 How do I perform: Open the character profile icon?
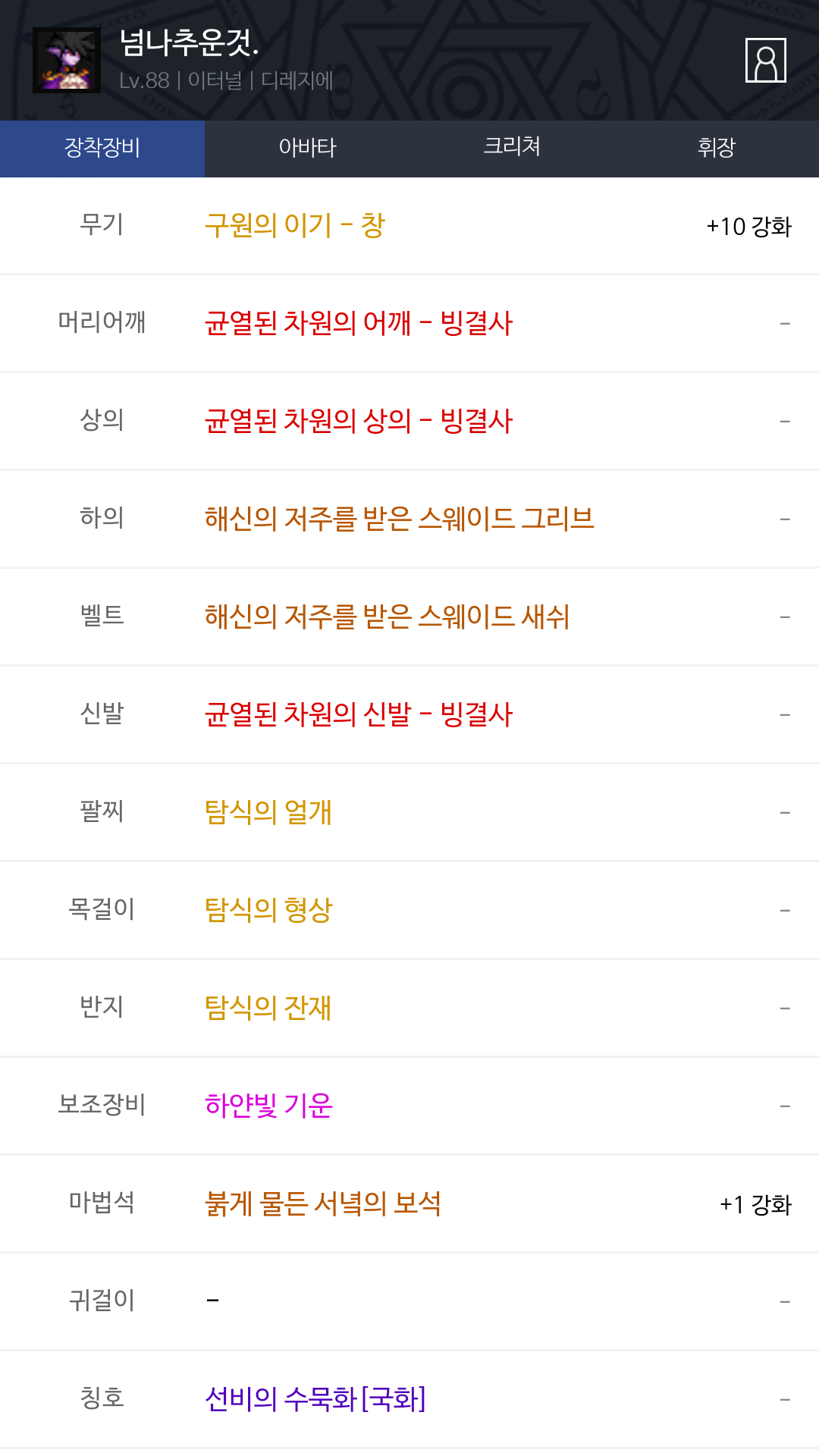[765, 60]
